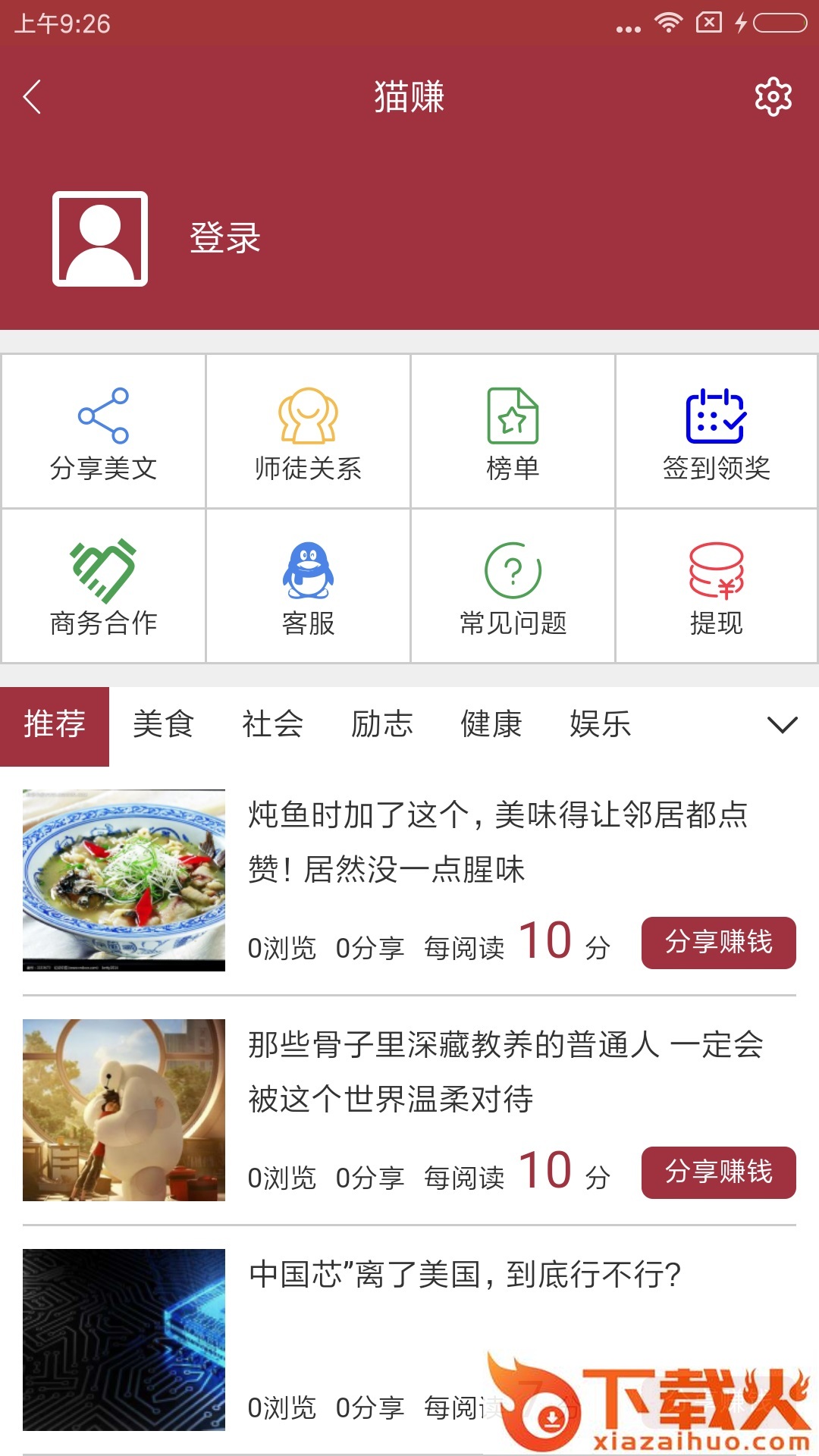Switch to the 社会 tab

(272, 725)
